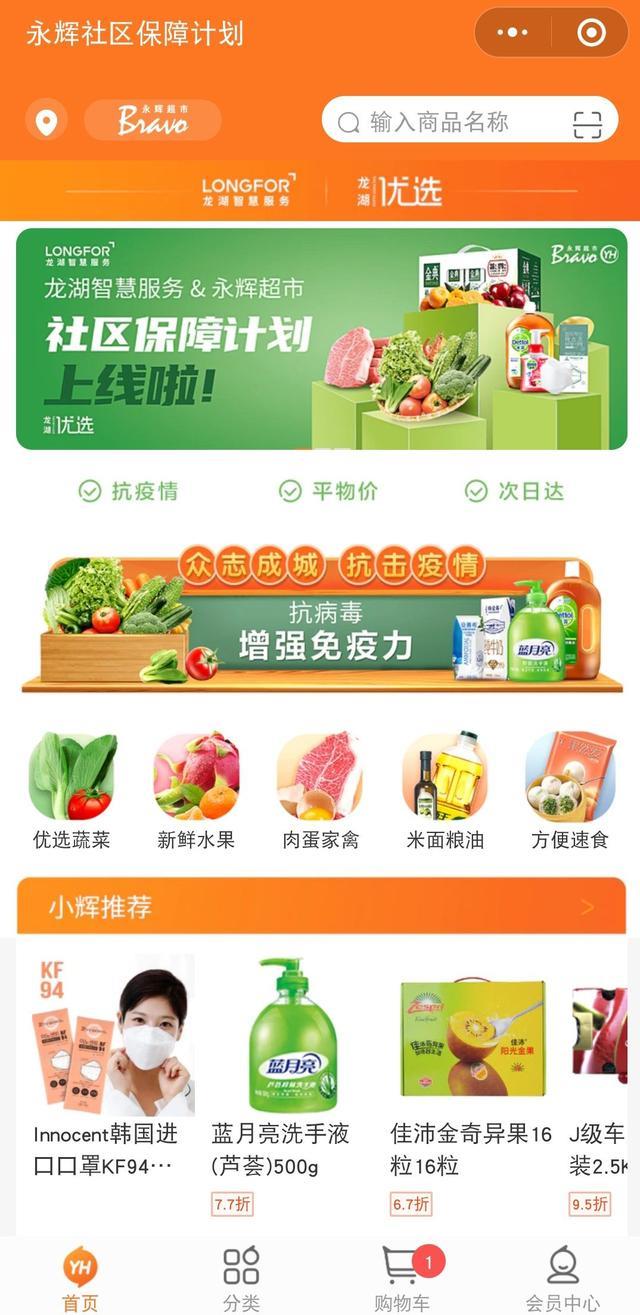
Task: Switch to the 分类 tab
Action: coord(241,1277)
